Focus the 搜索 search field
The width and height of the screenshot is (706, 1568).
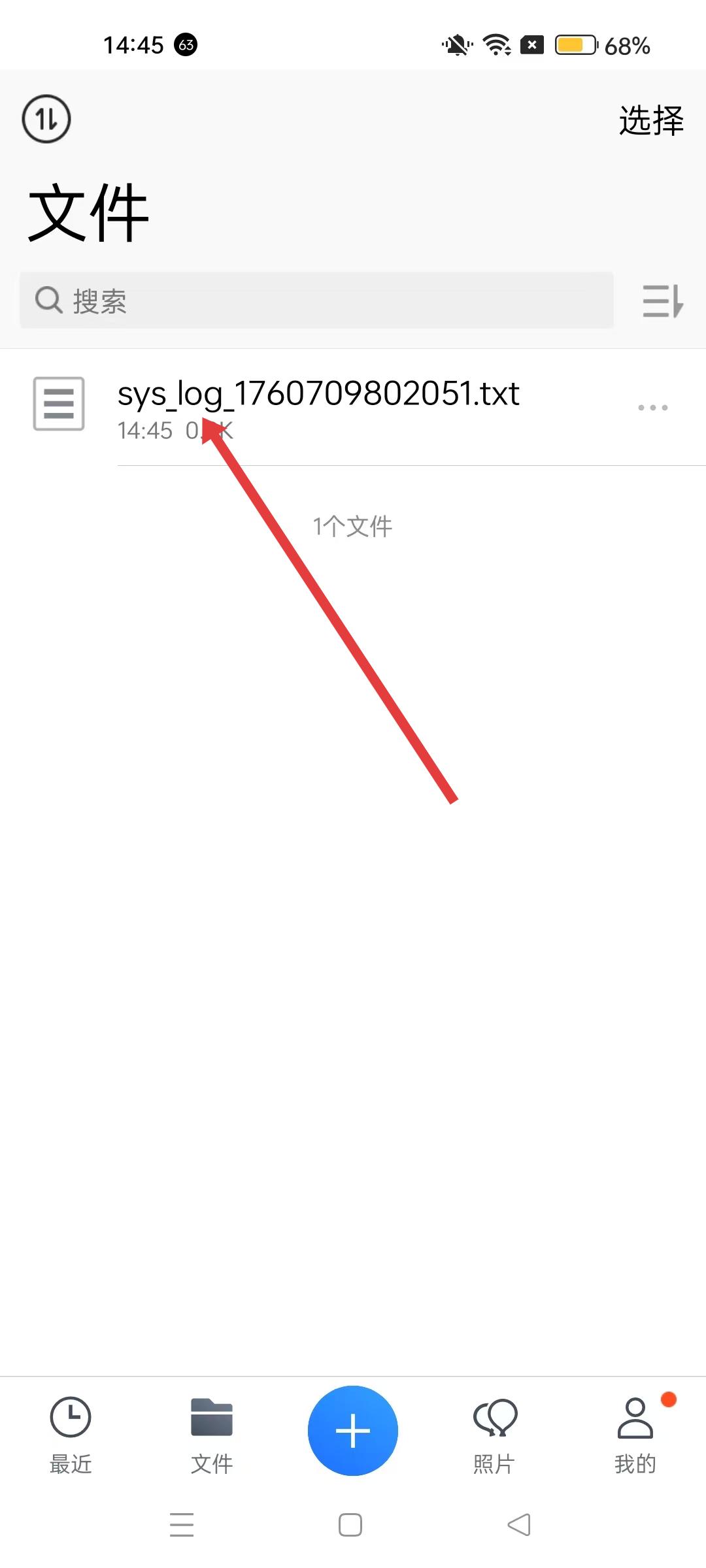316,301
